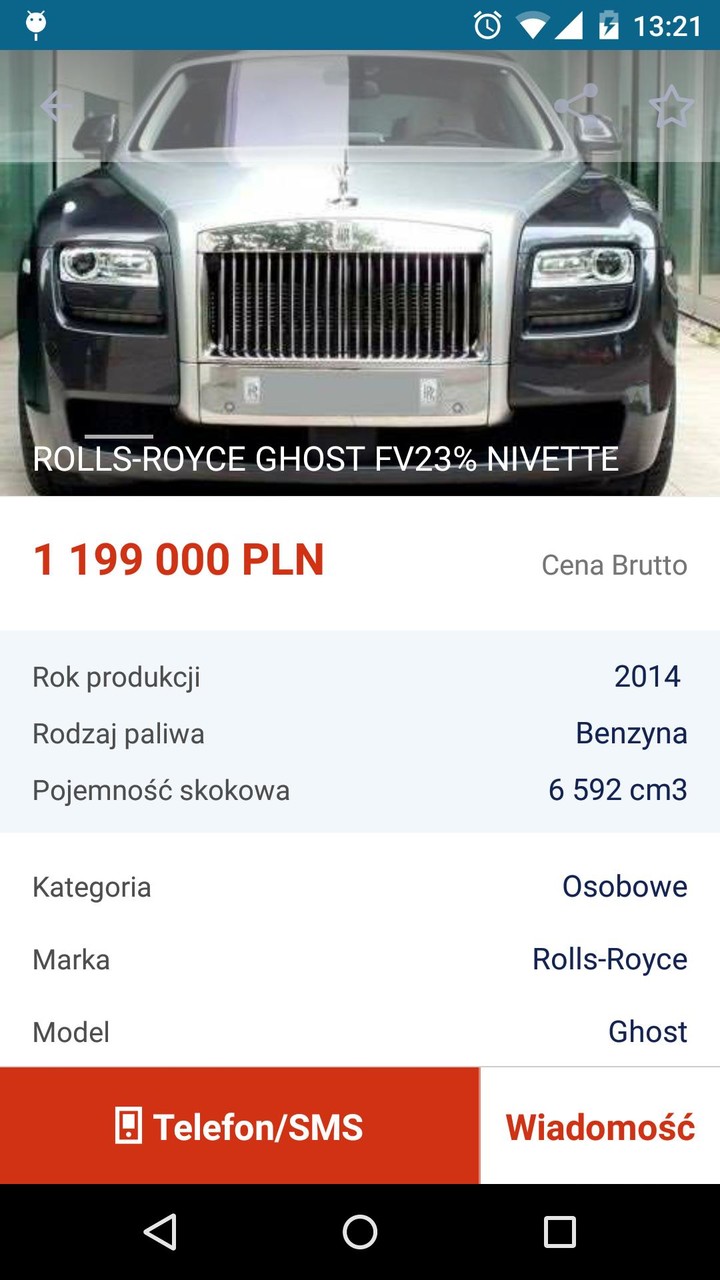The height and width of the screenshot is (1280, 720).
Task: Send a Wiadomość to the seller
Action: pos(601,1126)
